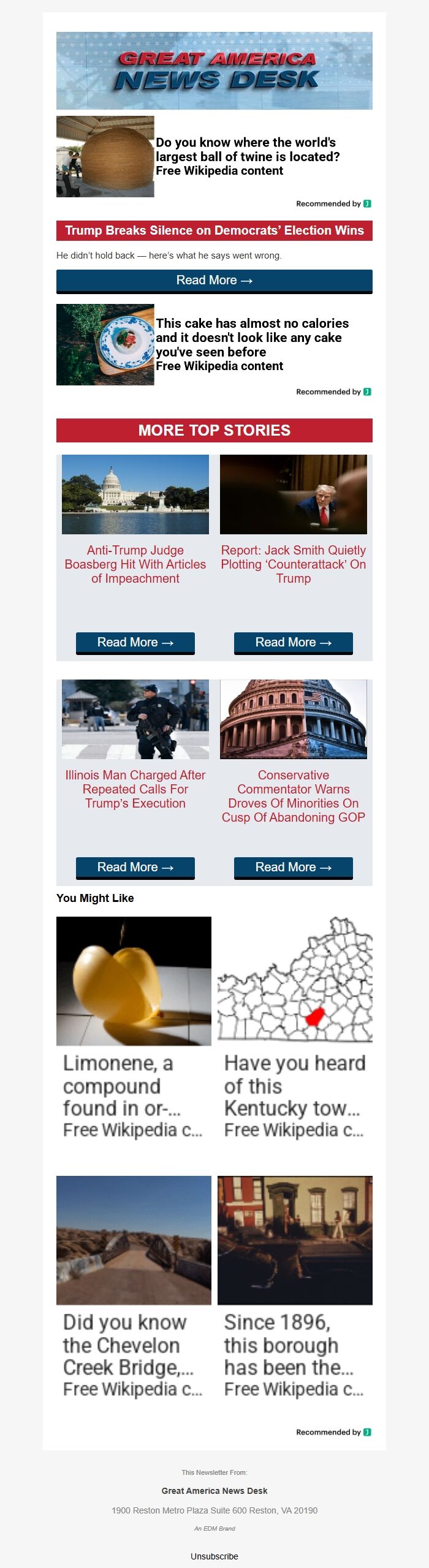Unsubscribe from this newsletter
Viewport: 429px width, 1568px height.
coord(214,1556)
